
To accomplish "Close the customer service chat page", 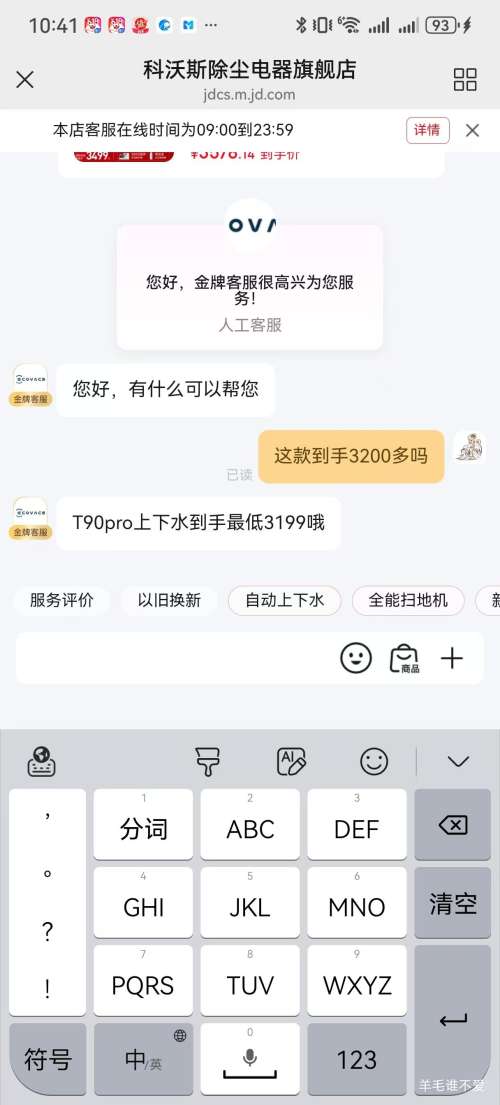I will pos(25,80).
